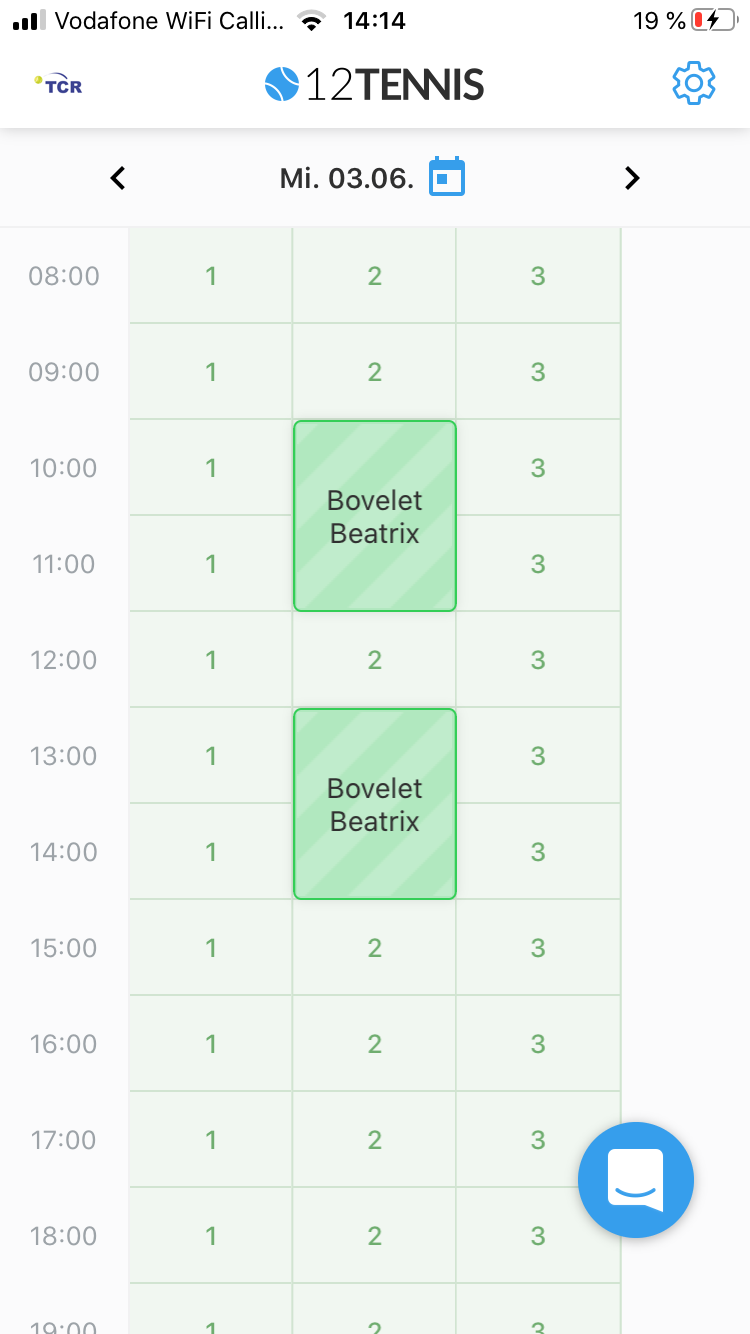Book court 1 at 08:00
The width and height of the screenshot is (750, 1334).
(x=211, y=276)
